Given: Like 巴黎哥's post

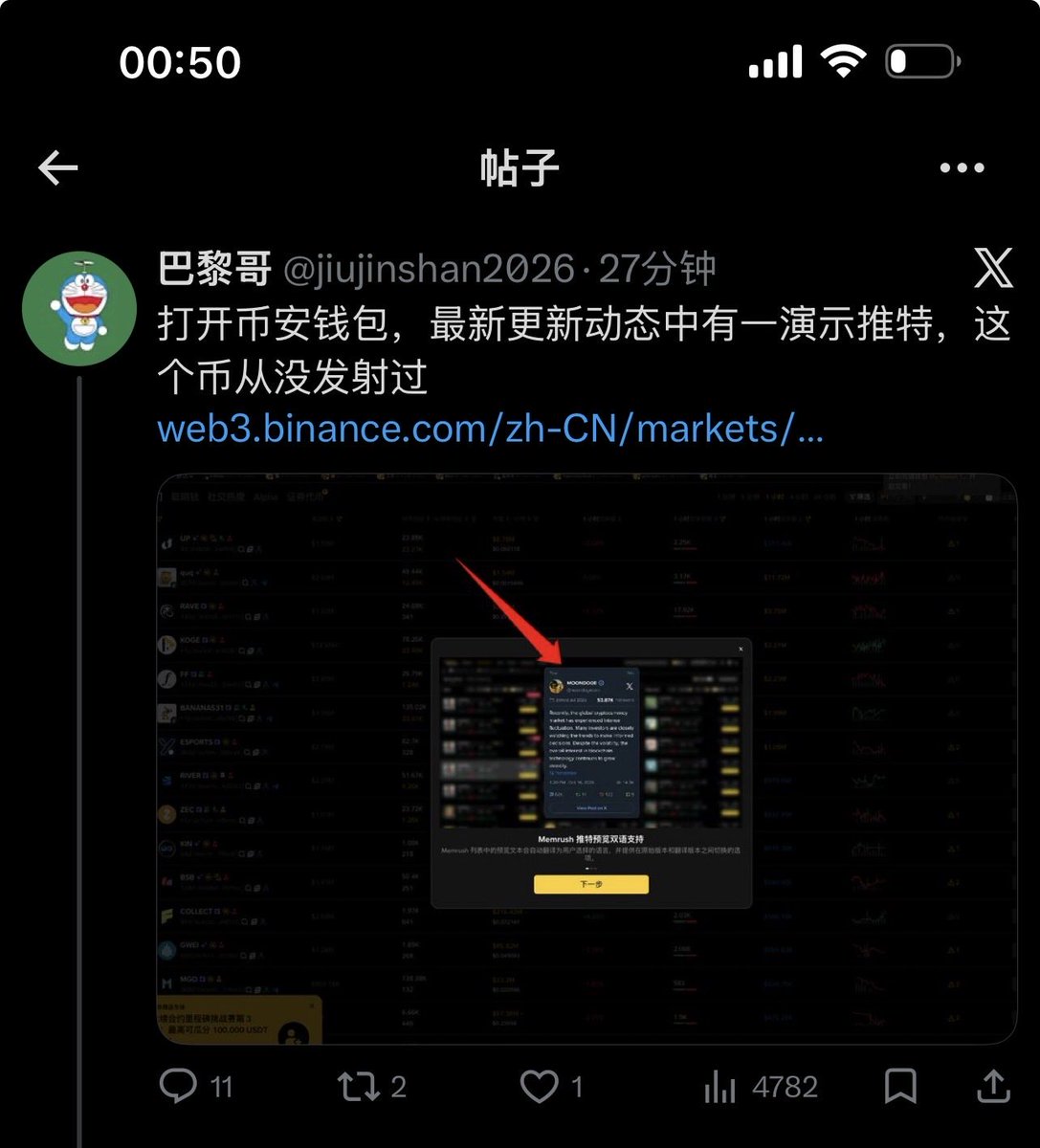Looking at the screenshot, I should 539,1086.
